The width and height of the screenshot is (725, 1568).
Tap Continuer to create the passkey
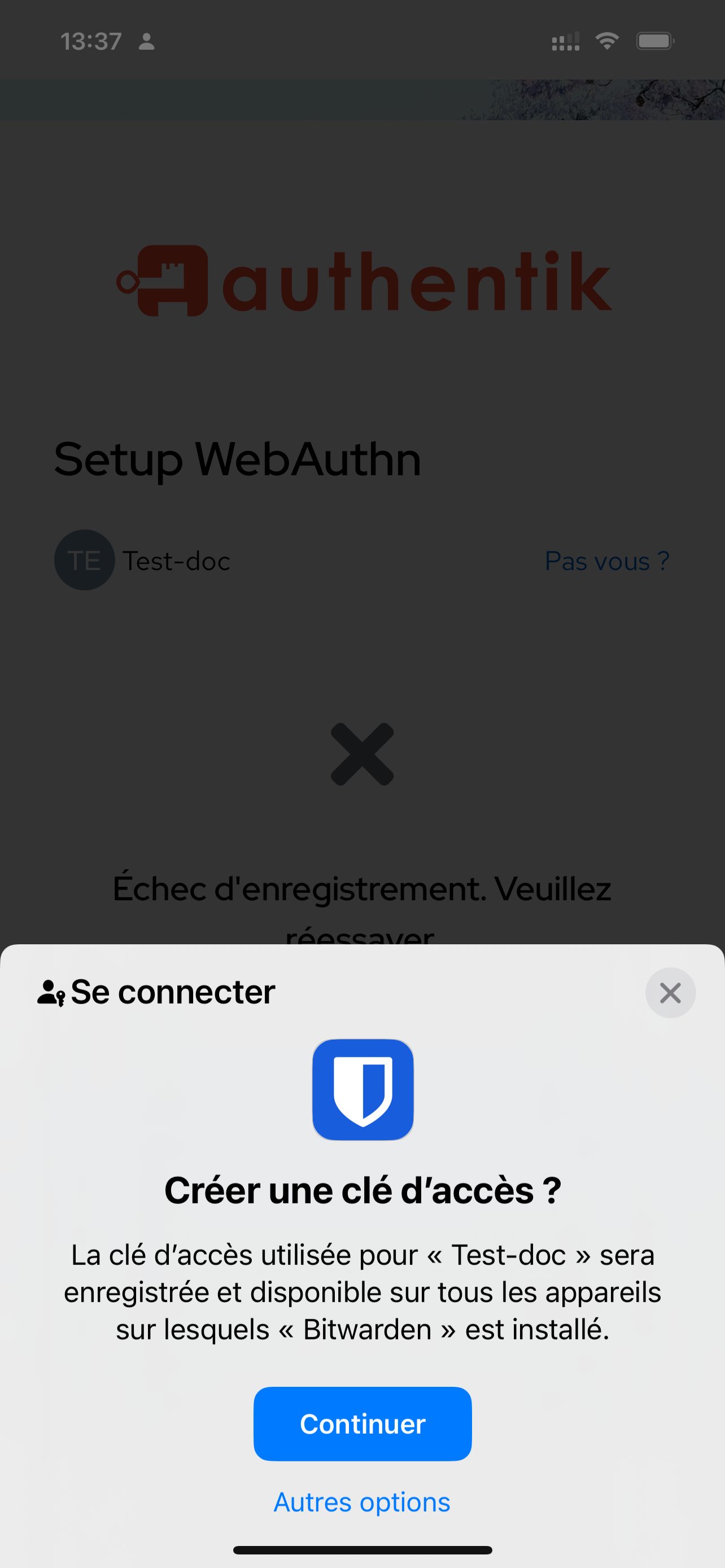pyautogui.click(x=362, y=1424)
